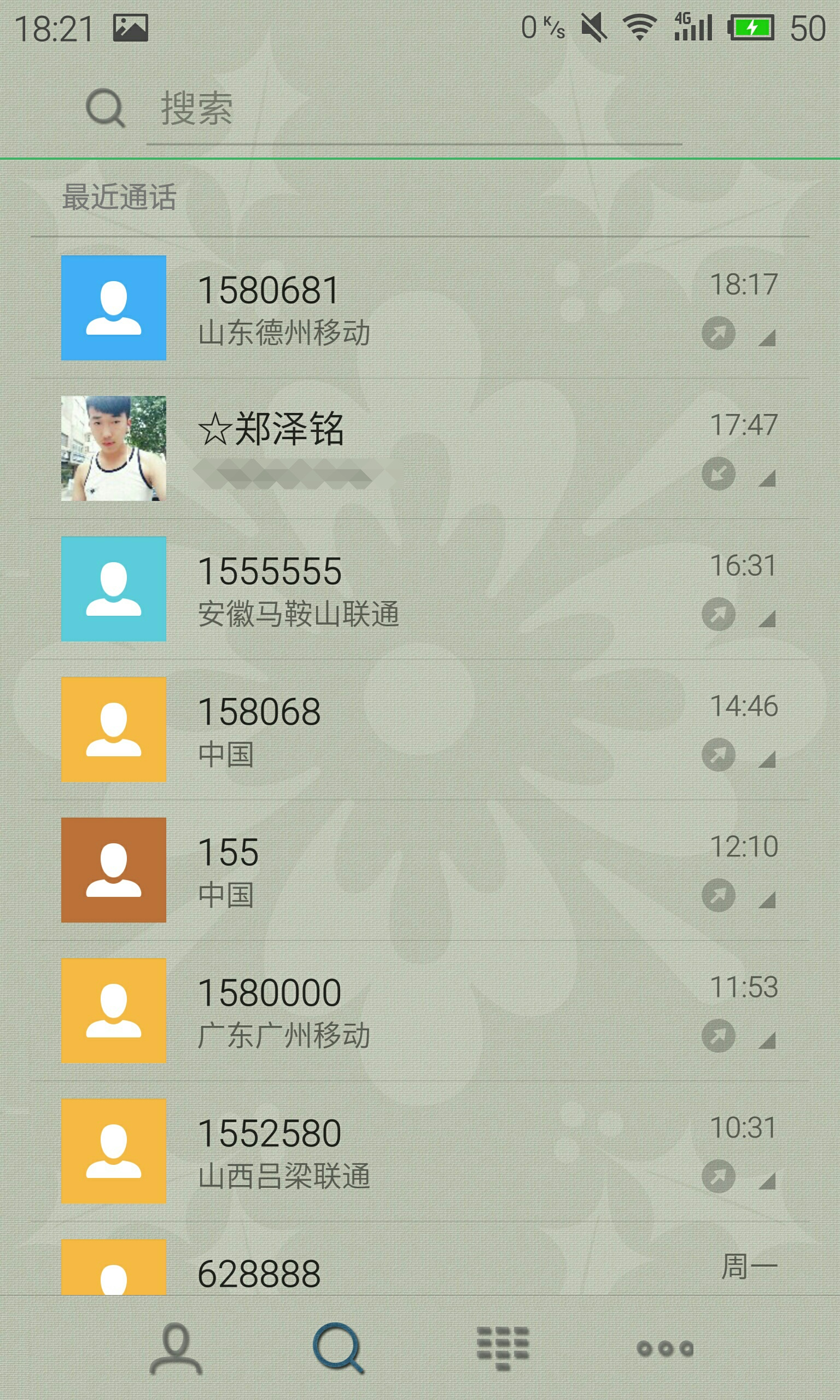Screen dimensions: 840x1400
Task: Tap the blue avatar beside 1580681
Action: pos(114,308)
